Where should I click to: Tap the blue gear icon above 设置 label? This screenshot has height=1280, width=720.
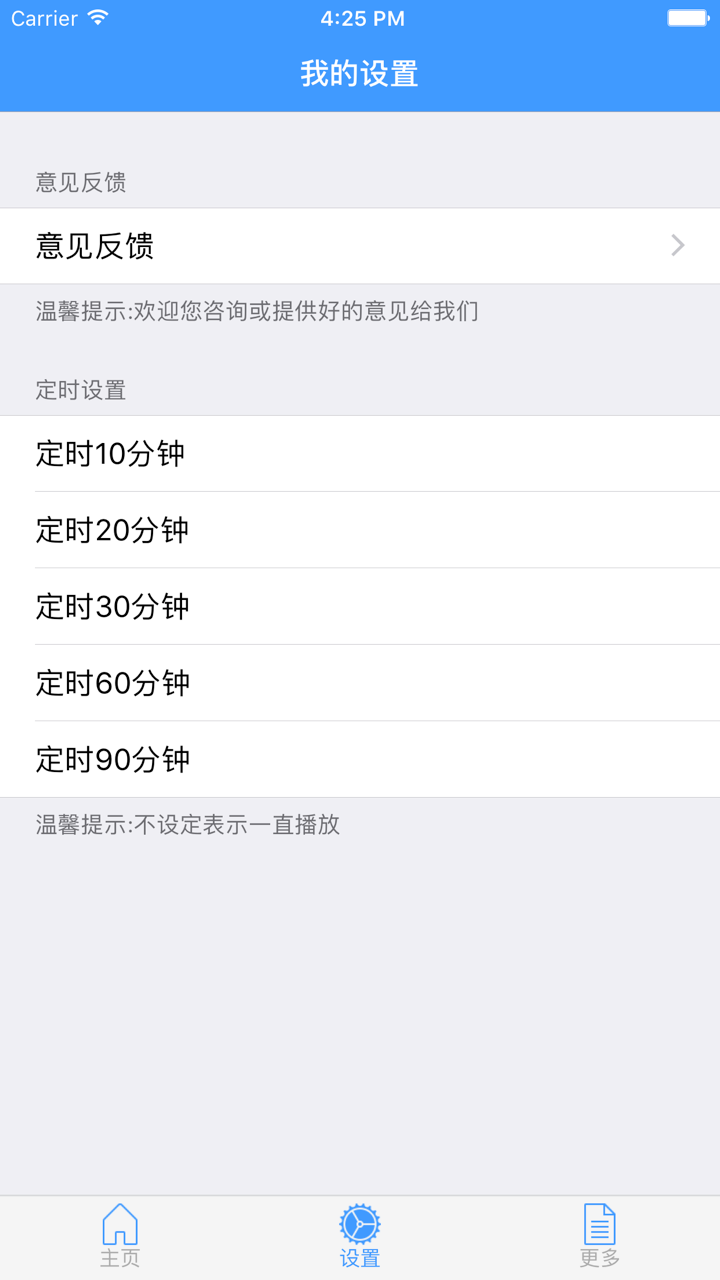[360, 1222]
